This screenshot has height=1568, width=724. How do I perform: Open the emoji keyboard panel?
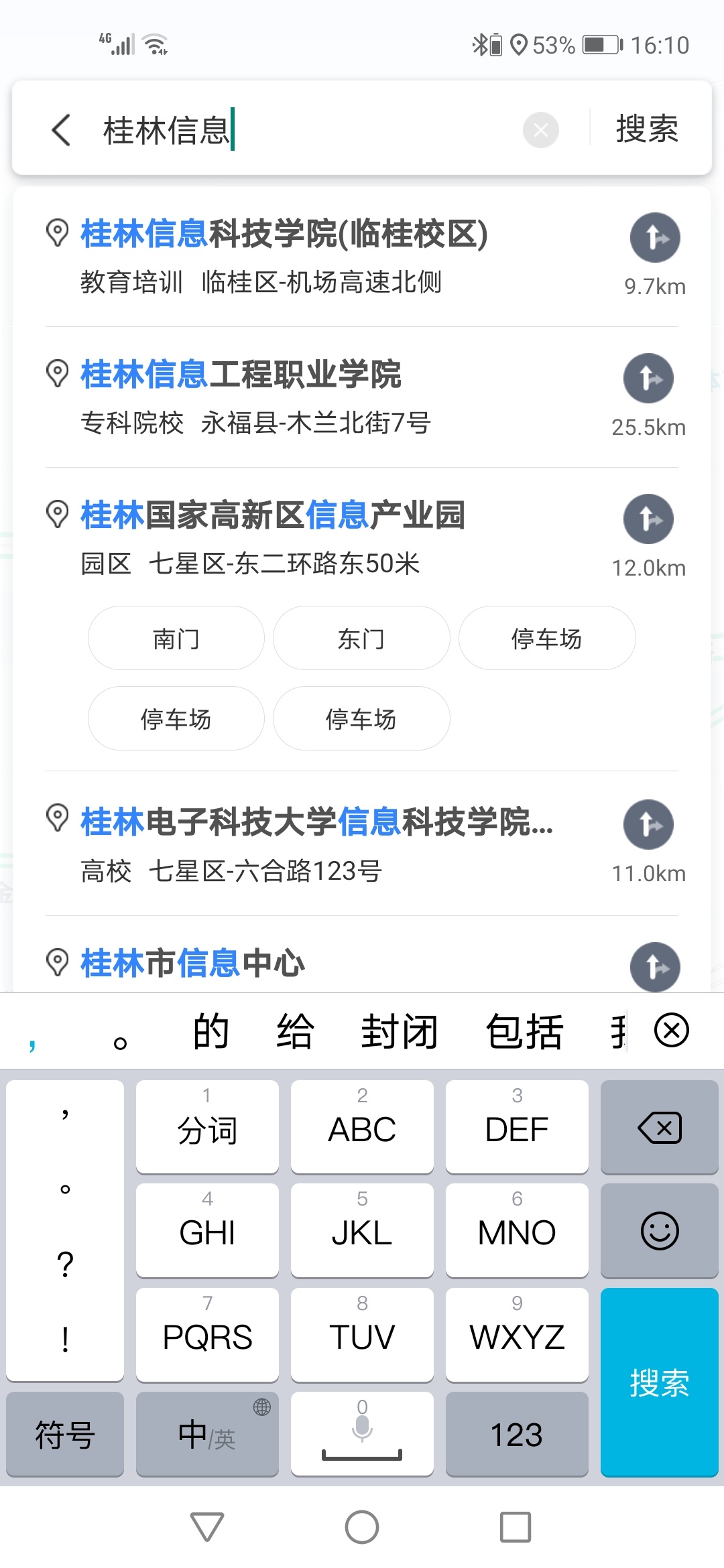660,1231
